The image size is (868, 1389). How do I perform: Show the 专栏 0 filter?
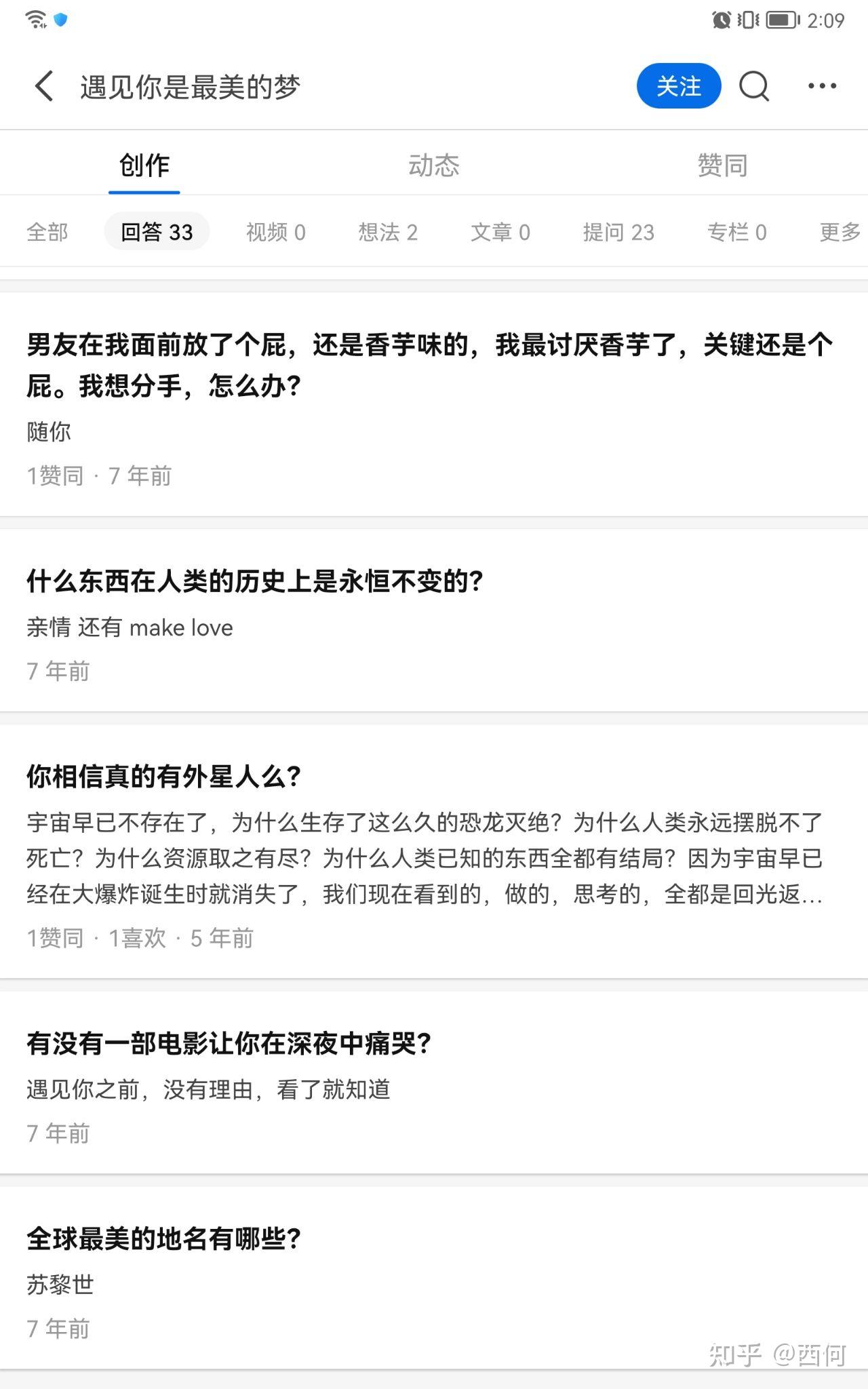pyautogui.click(x=736, y=232)
